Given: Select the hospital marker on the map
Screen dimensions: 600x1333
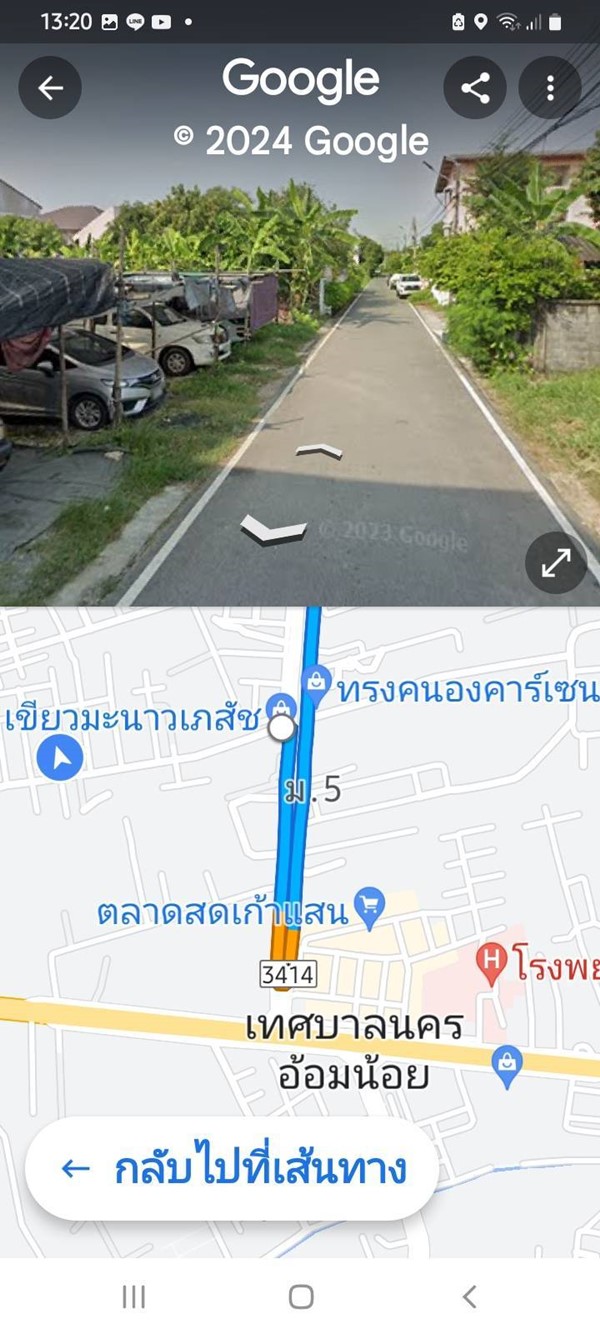Looking at the screenshot, I should tap(491, 962).
